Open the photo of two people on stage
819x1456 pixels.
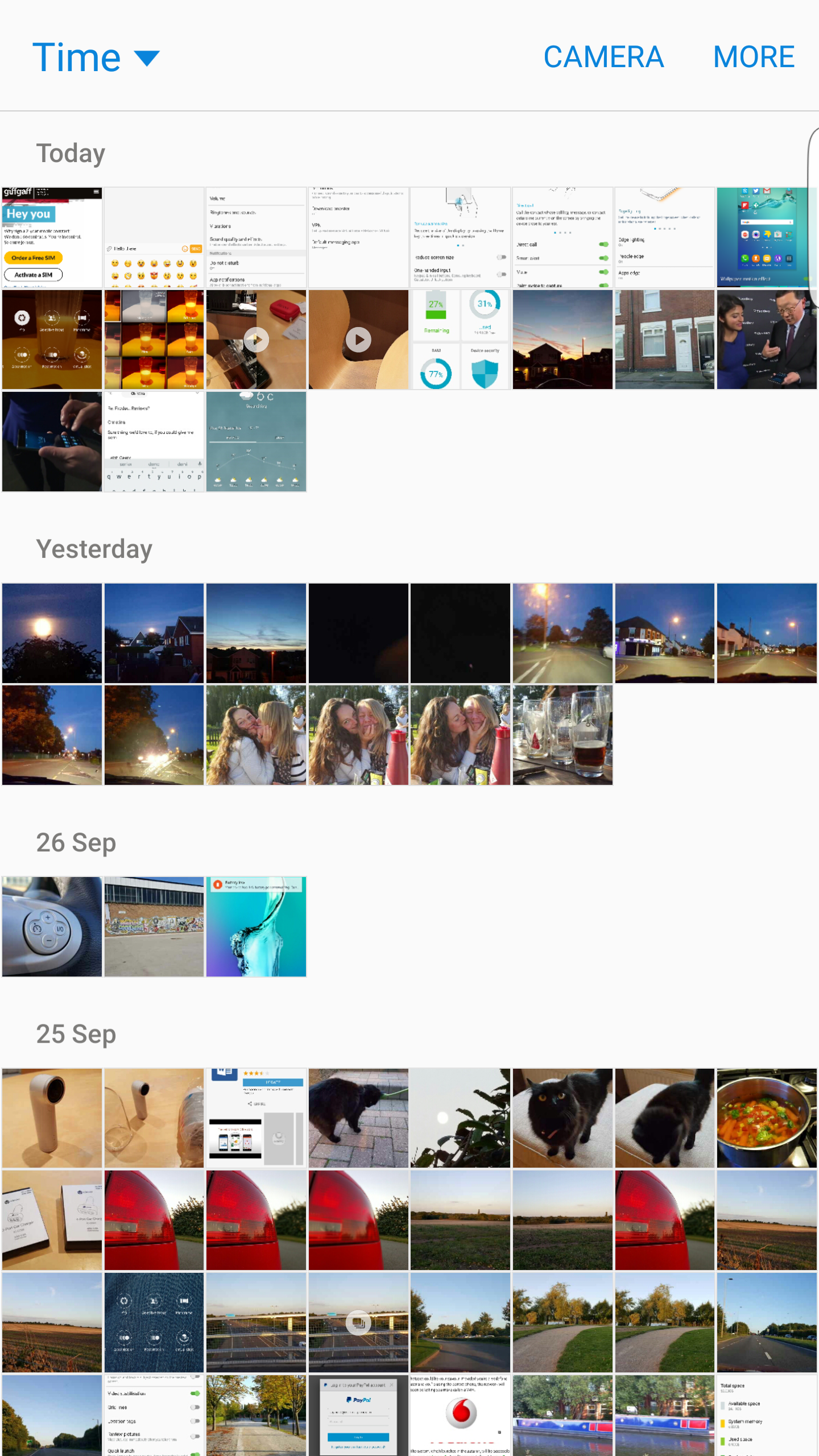coord(767,340)
